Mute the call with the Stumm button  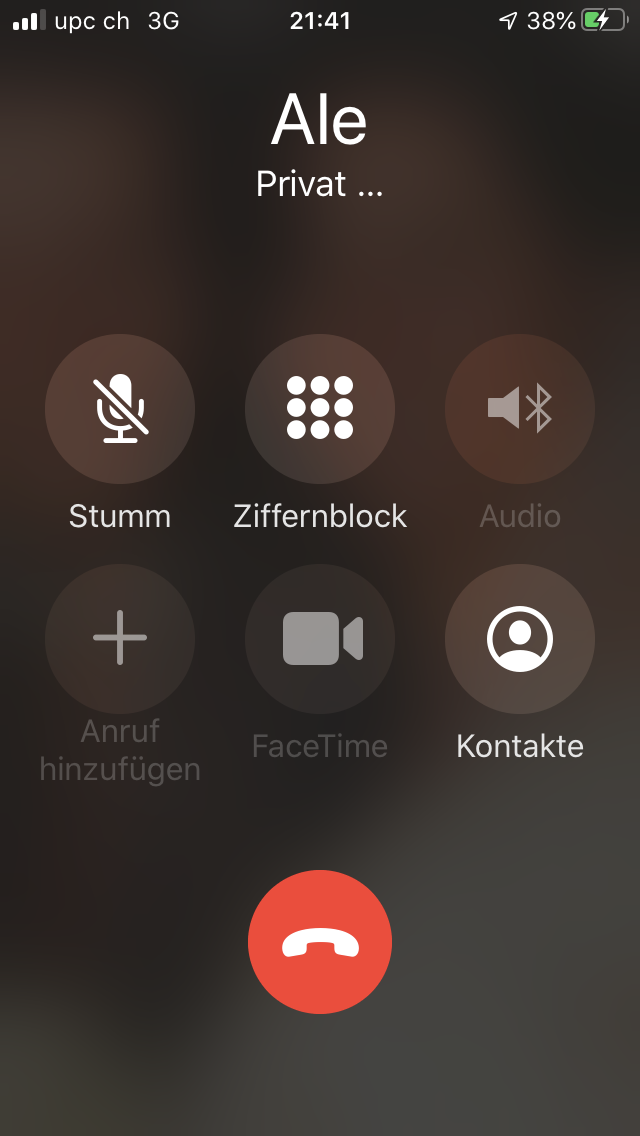coord(120,409)
